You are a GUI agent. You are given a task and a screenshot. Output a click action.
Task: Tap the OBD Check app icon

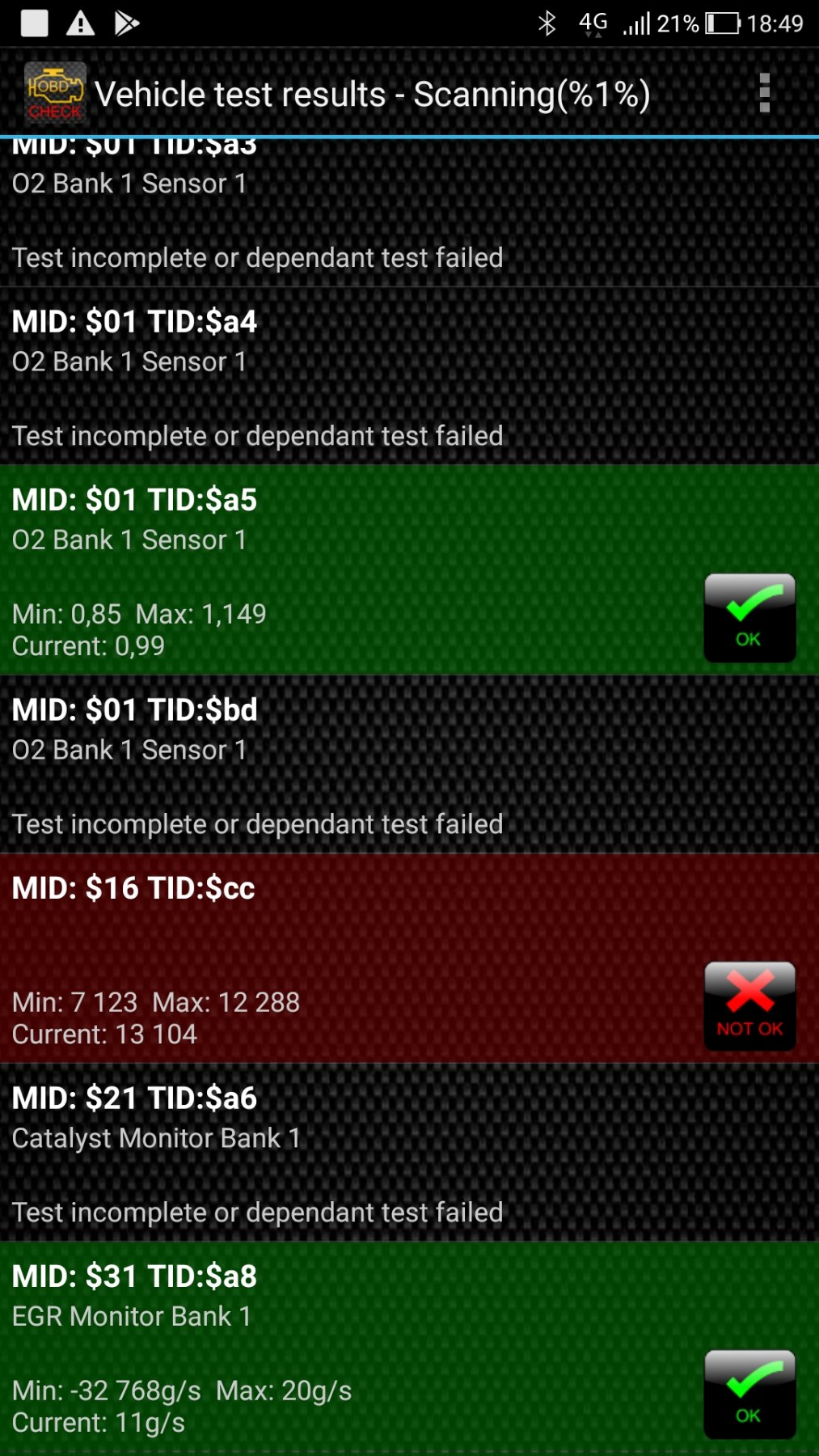[x=55, y=93]
